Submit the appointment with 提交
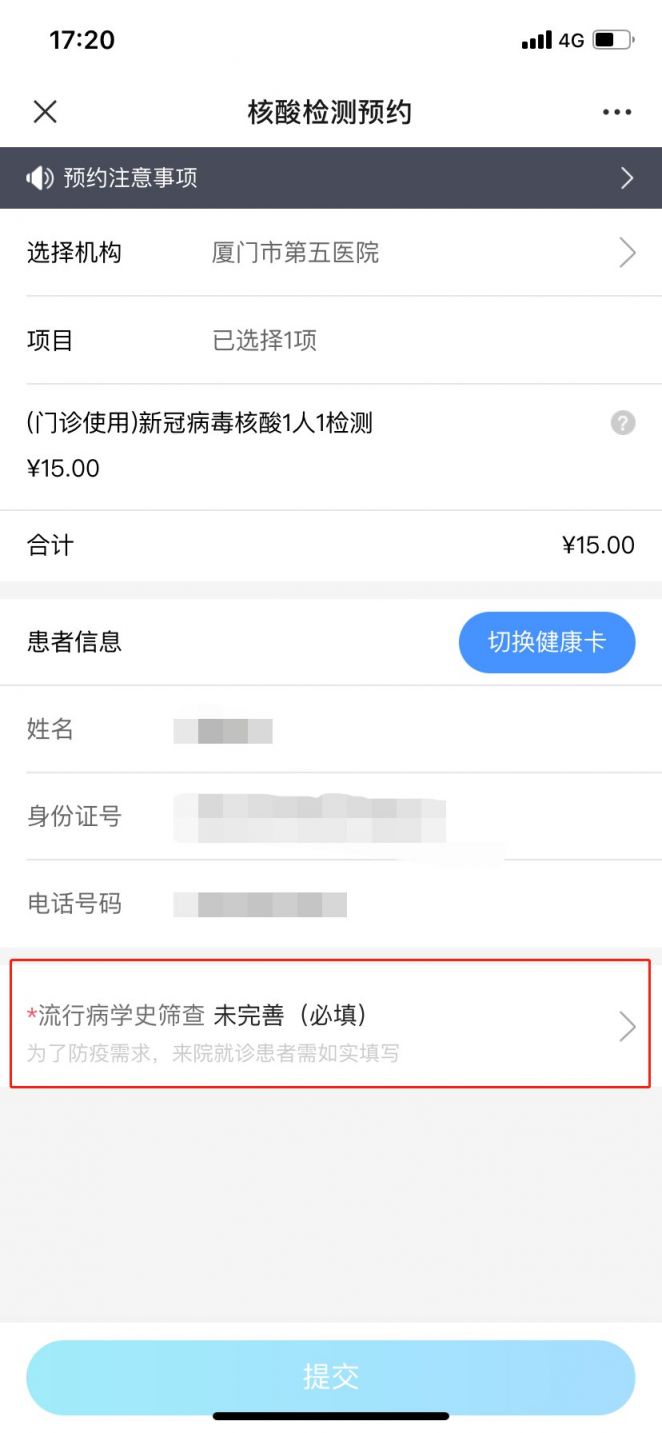Screen dimensions: 662x1433 [x=331, y=1377]
